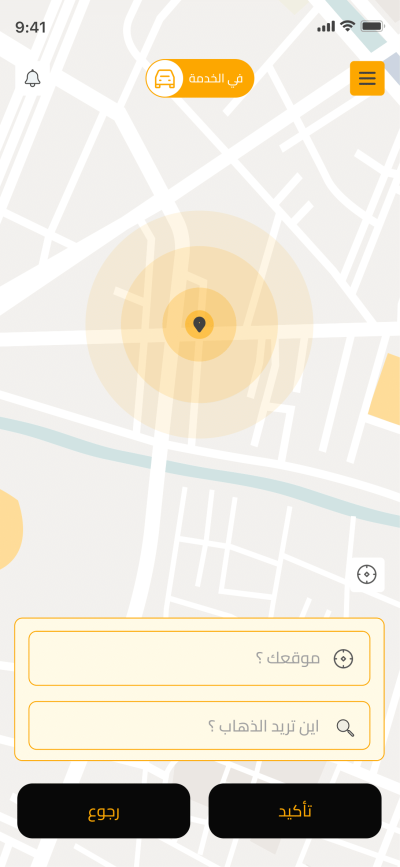Recenter map with the locate-me button
Screen dimensions: 400x867
tap(367, 574)
